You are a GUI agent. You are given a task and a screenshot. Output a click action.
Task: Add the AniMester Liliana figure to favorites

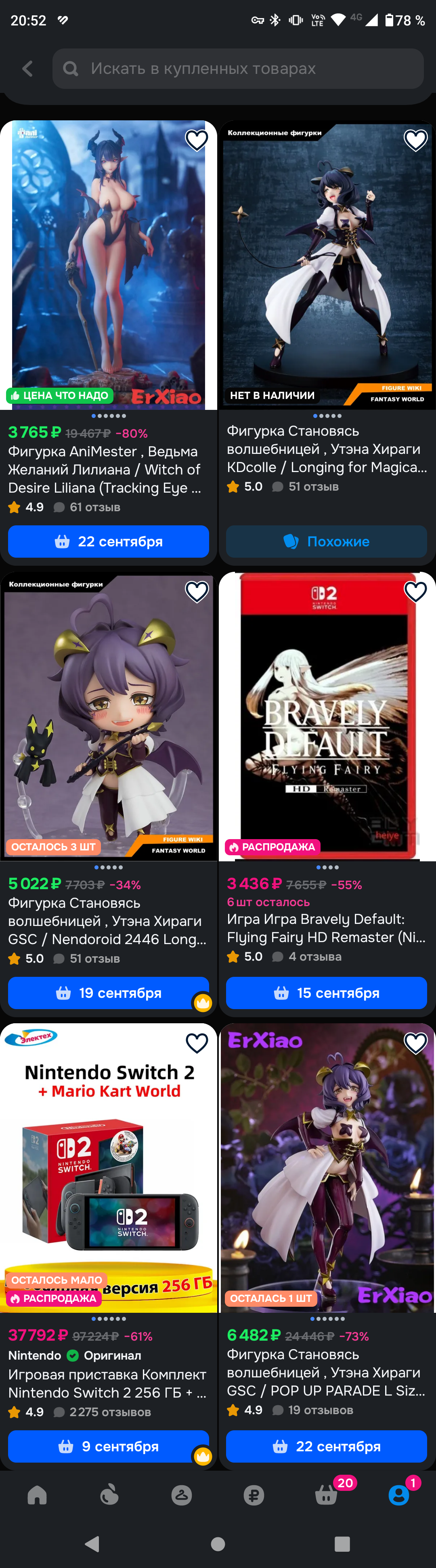[196, 141]
